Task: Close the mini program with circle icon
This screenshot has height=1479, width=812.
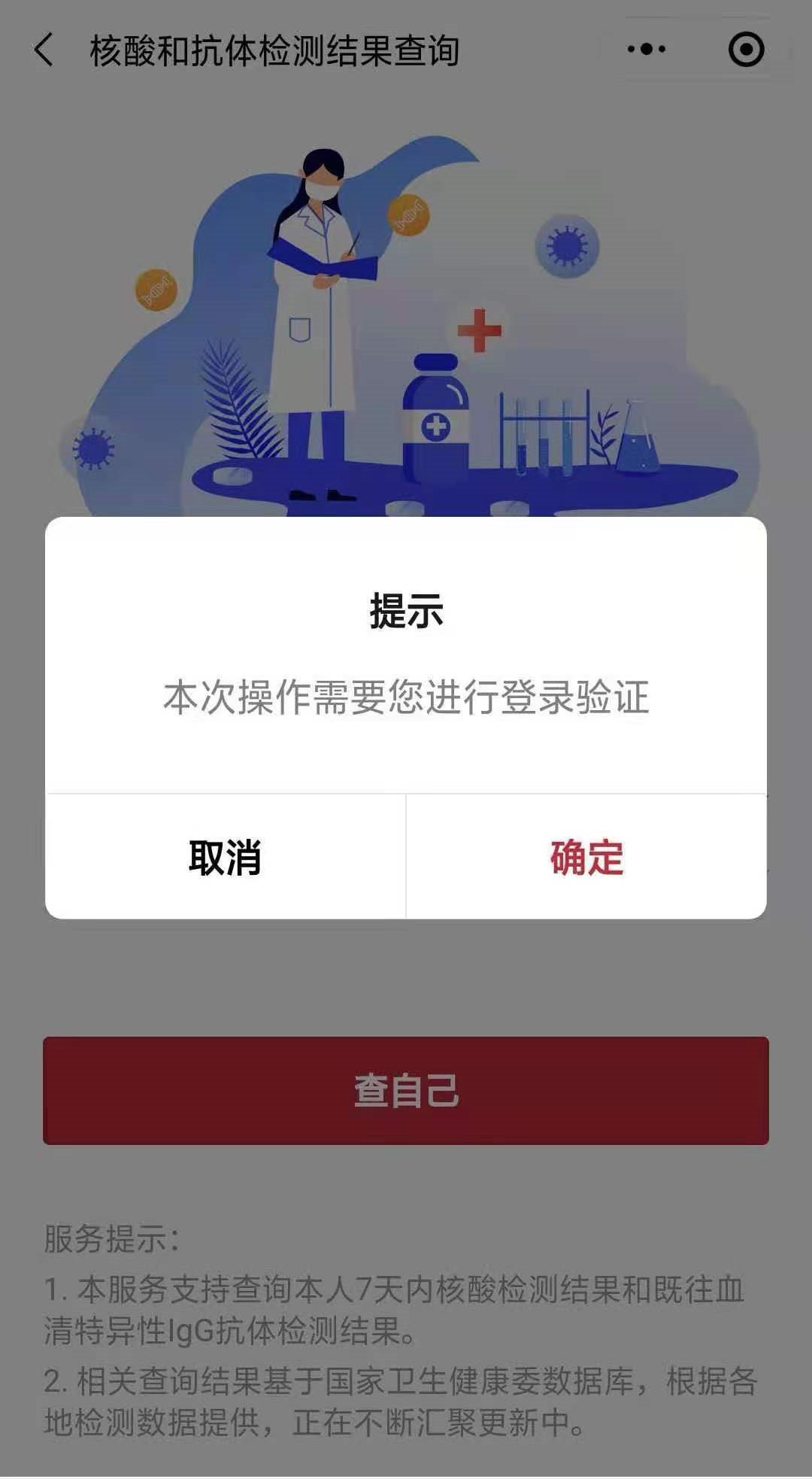Action: [746, 50]
